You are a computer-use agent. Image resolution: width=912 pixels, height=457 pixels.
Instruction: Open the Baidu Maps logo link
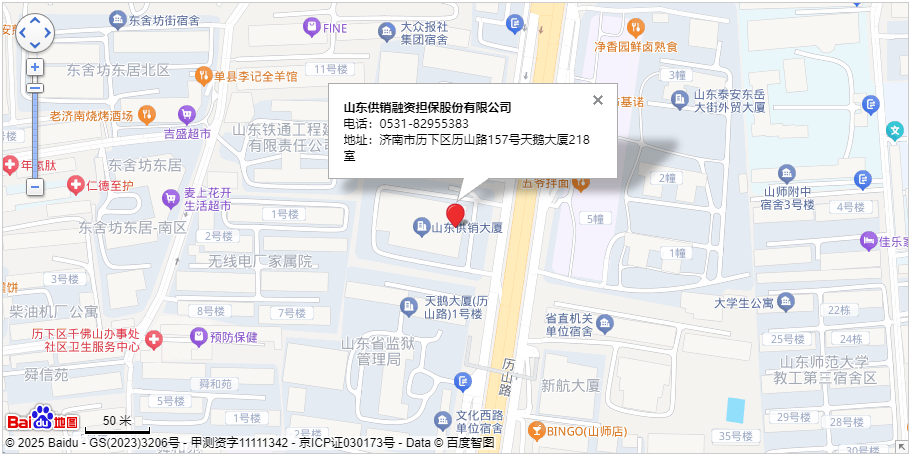point(43,419)
